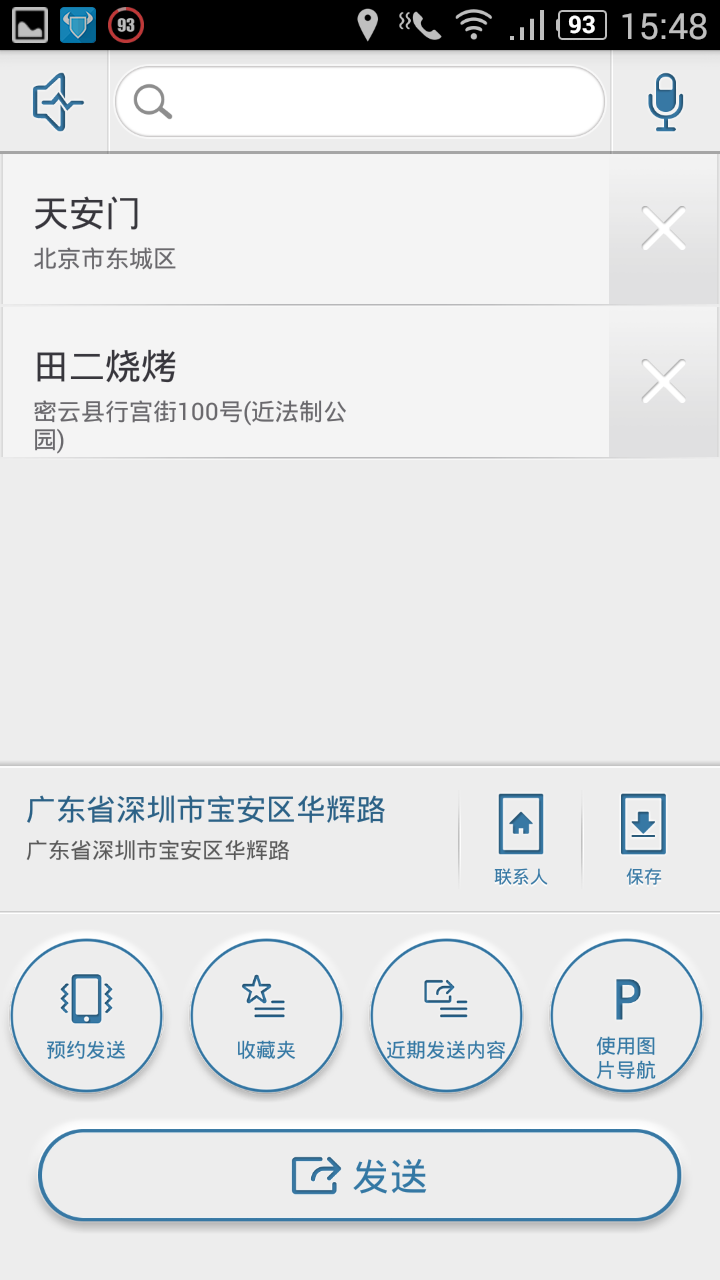Start voice input with the microphone
The image size is (720, 1280).
point(665,102)
